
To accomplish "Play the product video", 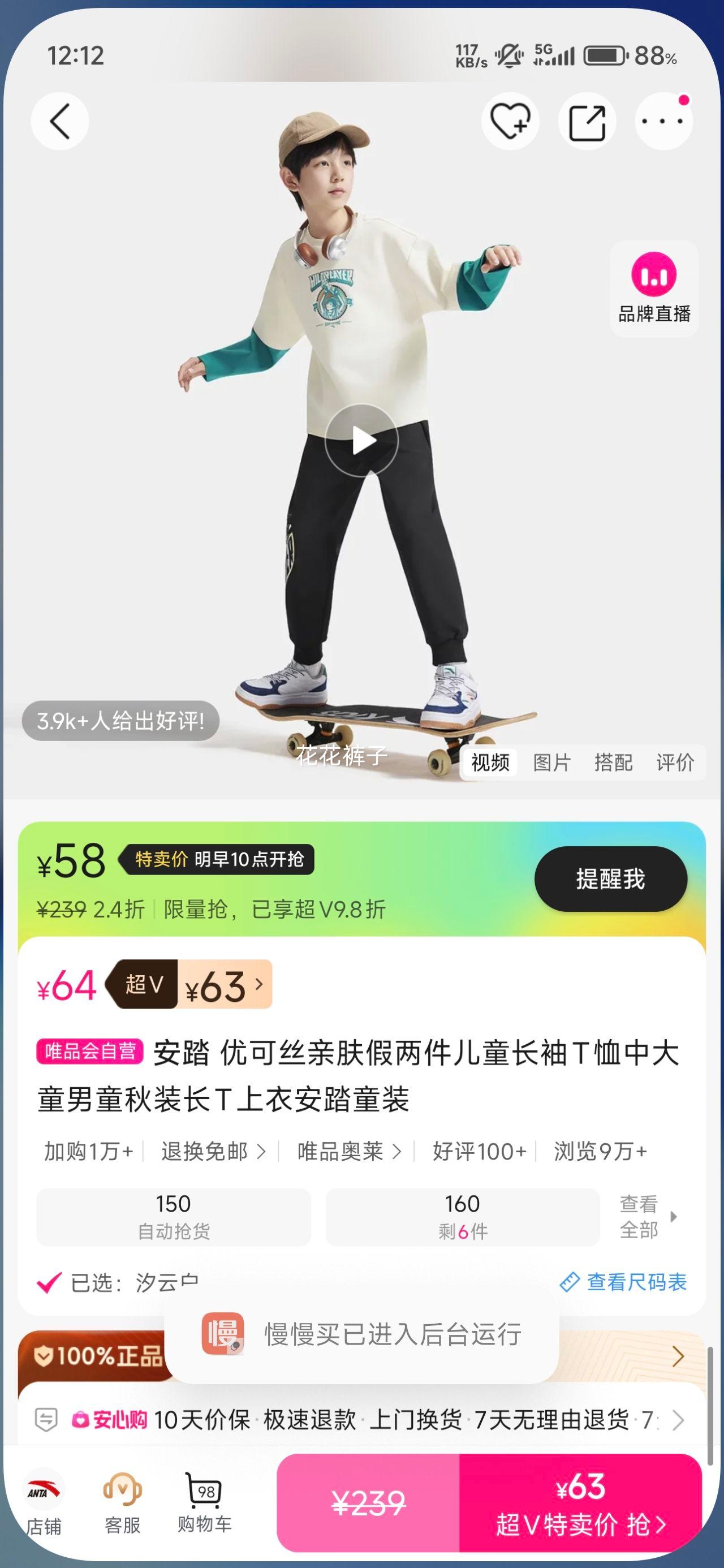I will tap(361, 440).
